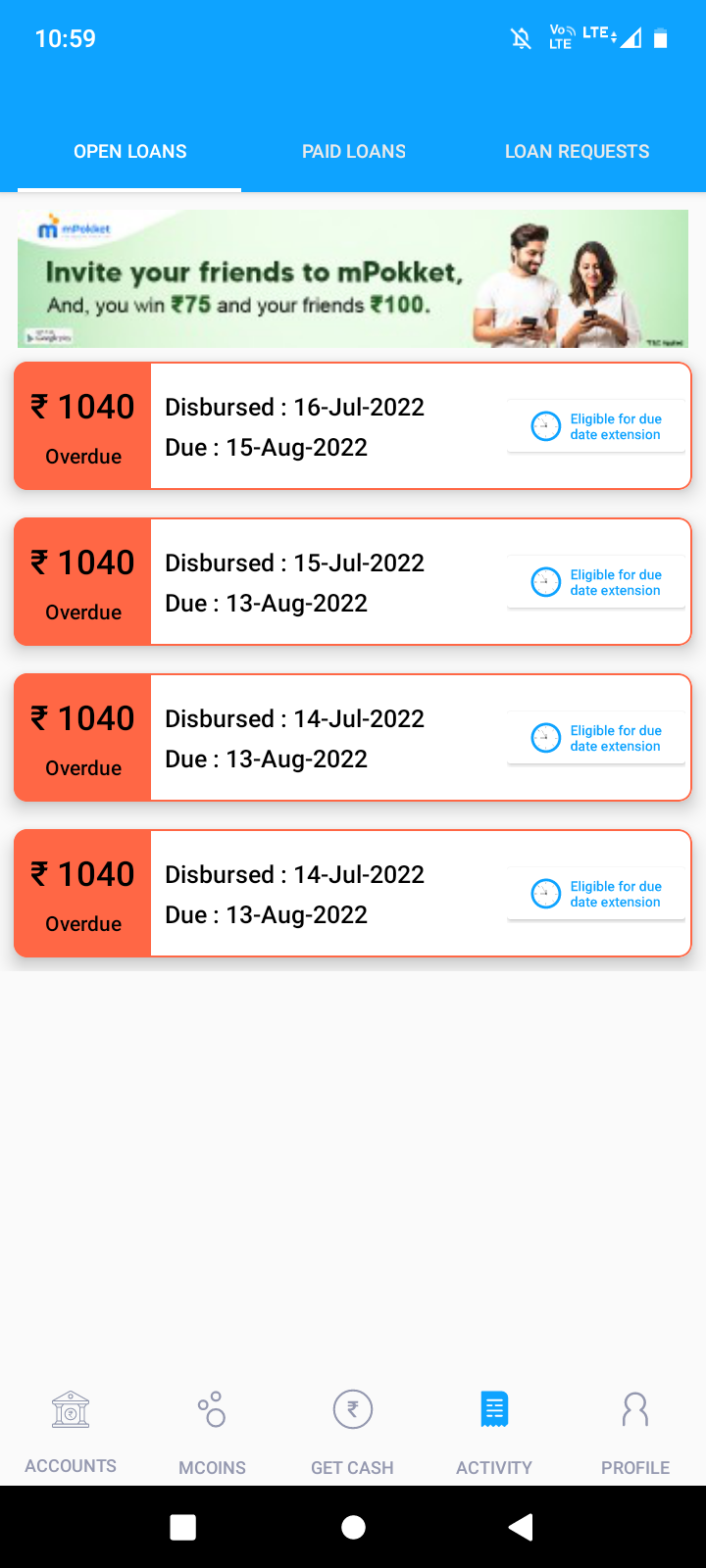Screen dimensions: 706x1568
Task: Open the Loan Requests tab
Action: coord(577,152)
